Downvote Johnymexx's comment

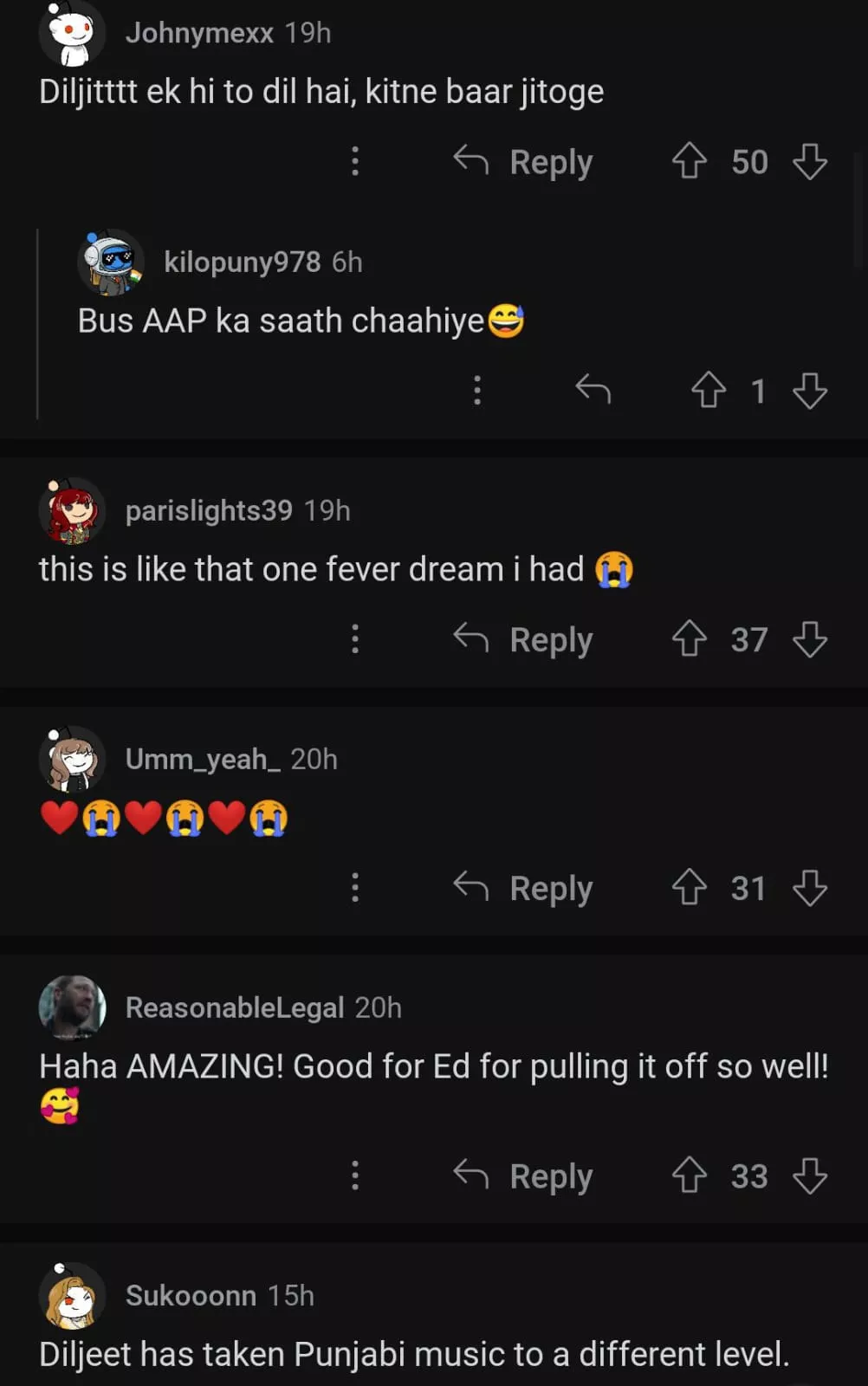[x=810, y=161]
